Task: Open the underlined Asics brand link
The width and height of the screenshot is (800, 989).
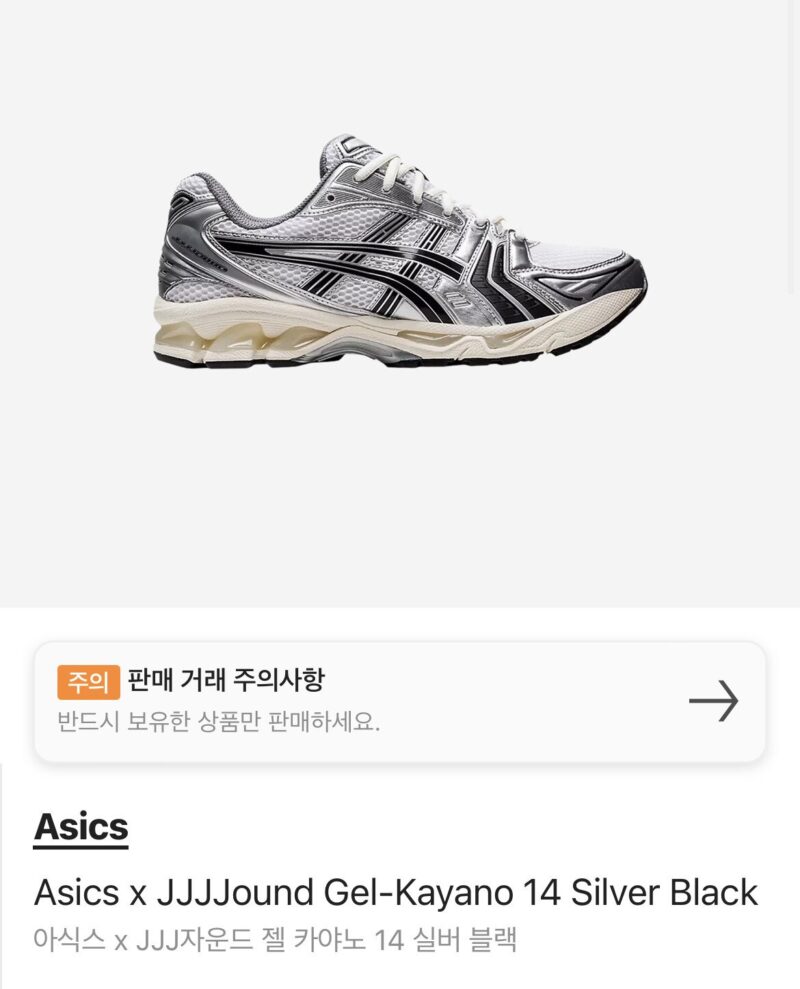Action: point(81,827)
